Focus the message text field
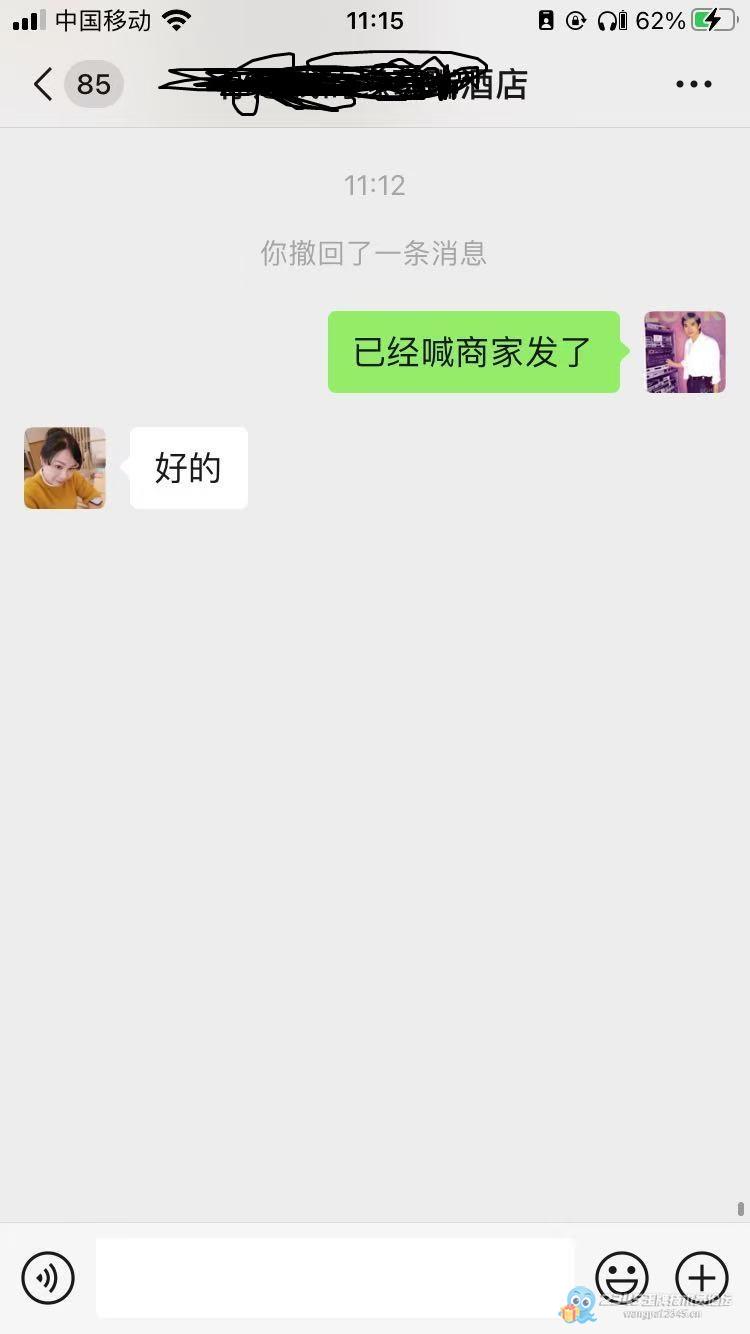The image size is (750, 1334). pyautogui.click(x=335, y=1277)
